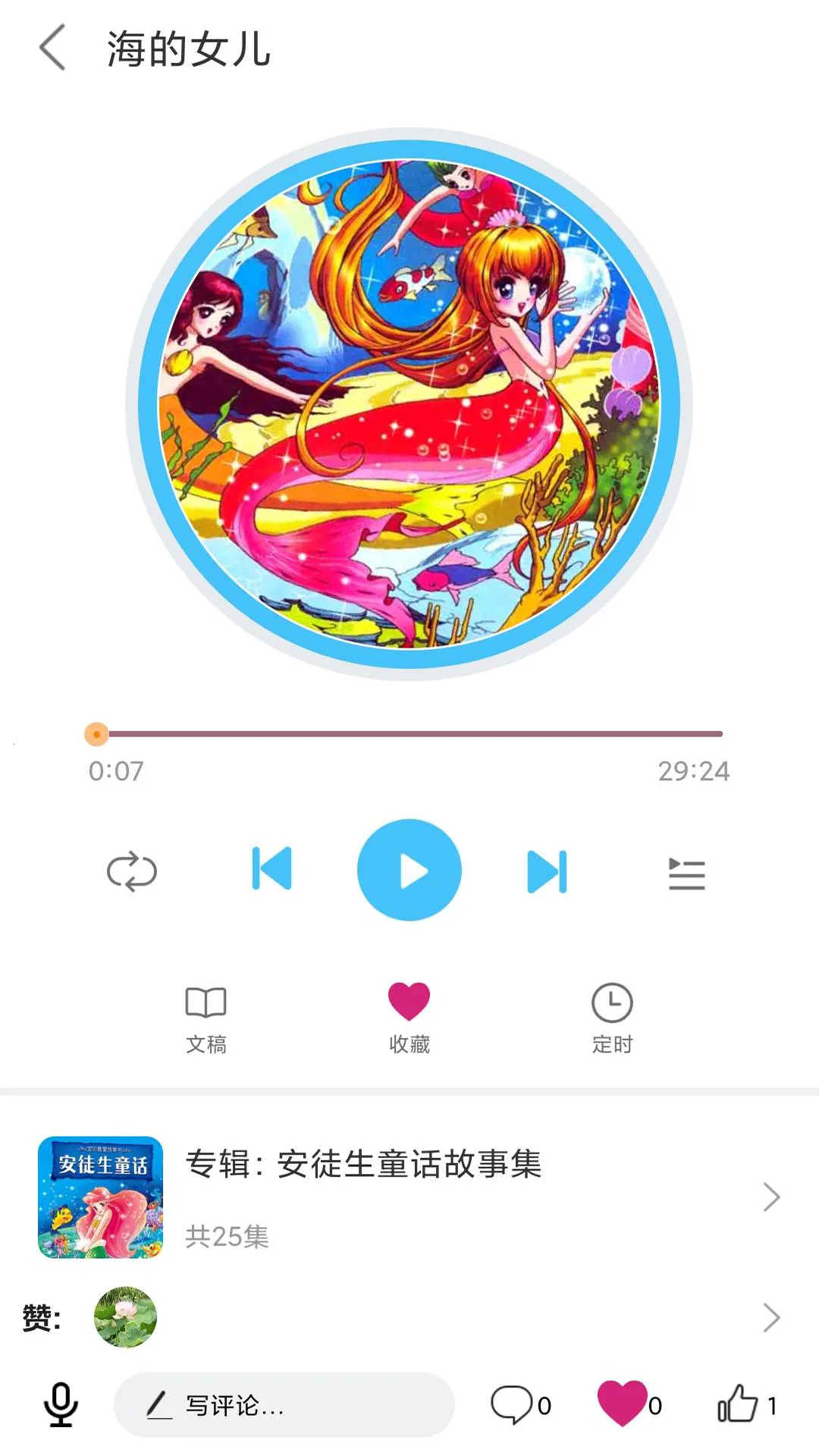Play the track with the center play button
This screenshot has width=819, height=1456.
(x=409, y=871)
